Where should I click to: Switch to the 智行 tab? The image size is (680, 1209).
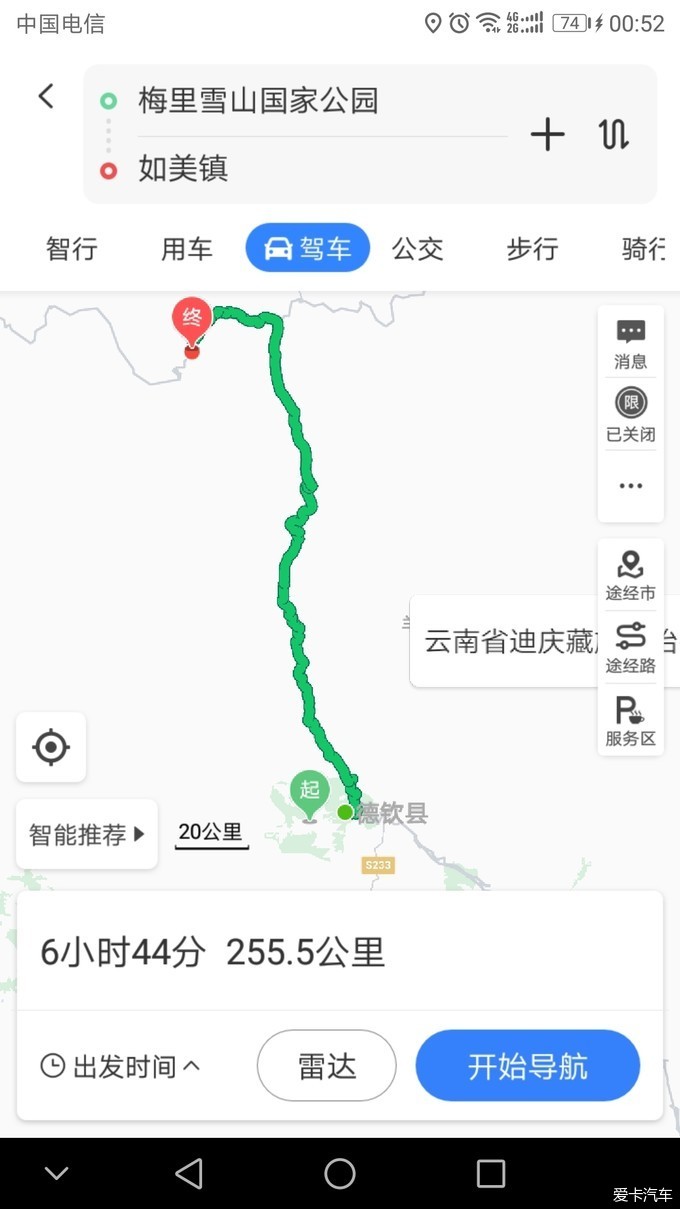click(72, 248)
